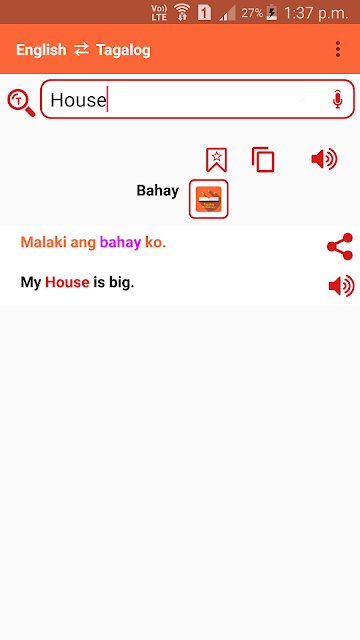This screenshot has width=360, height=640.
Task: Open the dictionary app icon beside Bahay
Action: (x=209, y=199)
